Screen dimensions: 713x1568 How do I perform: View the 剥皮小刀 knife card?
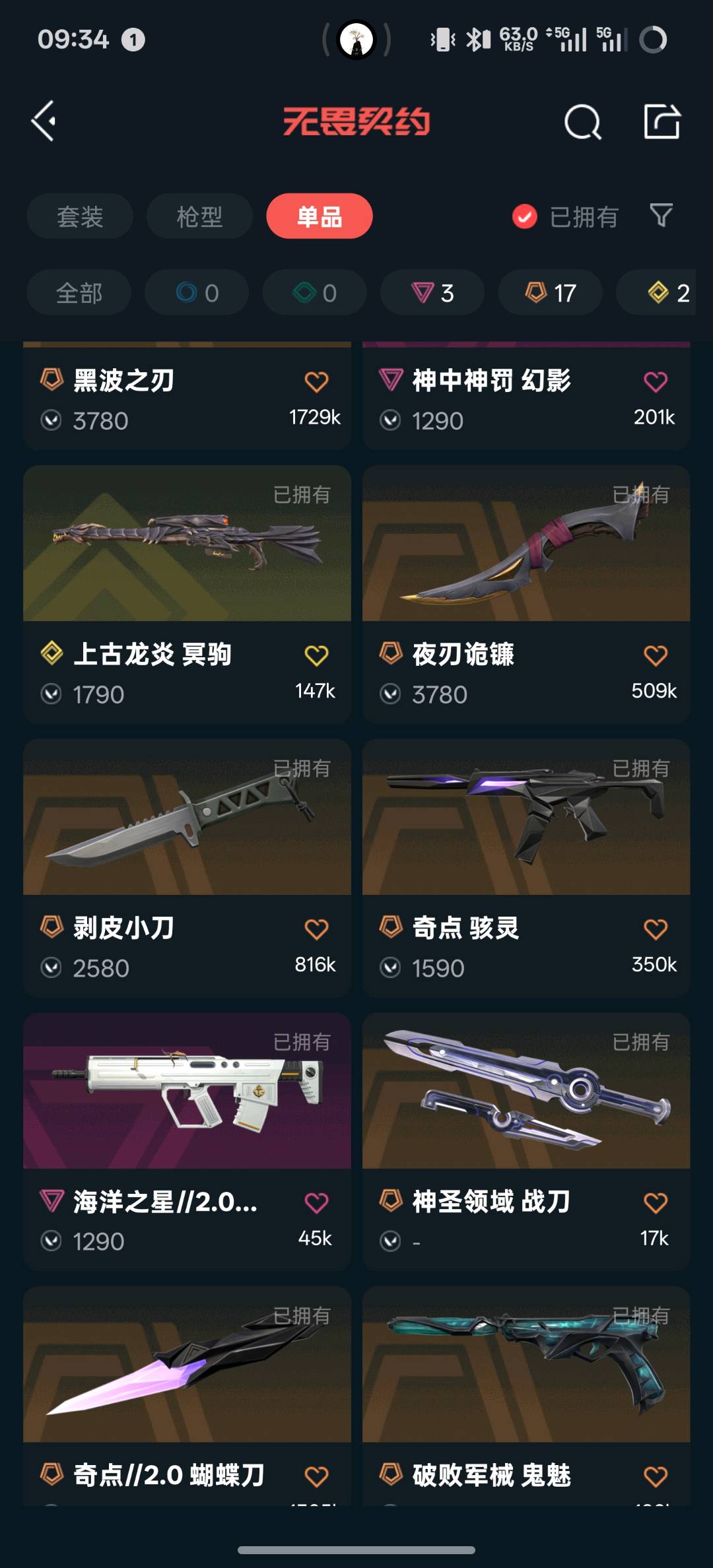point(187,868)
